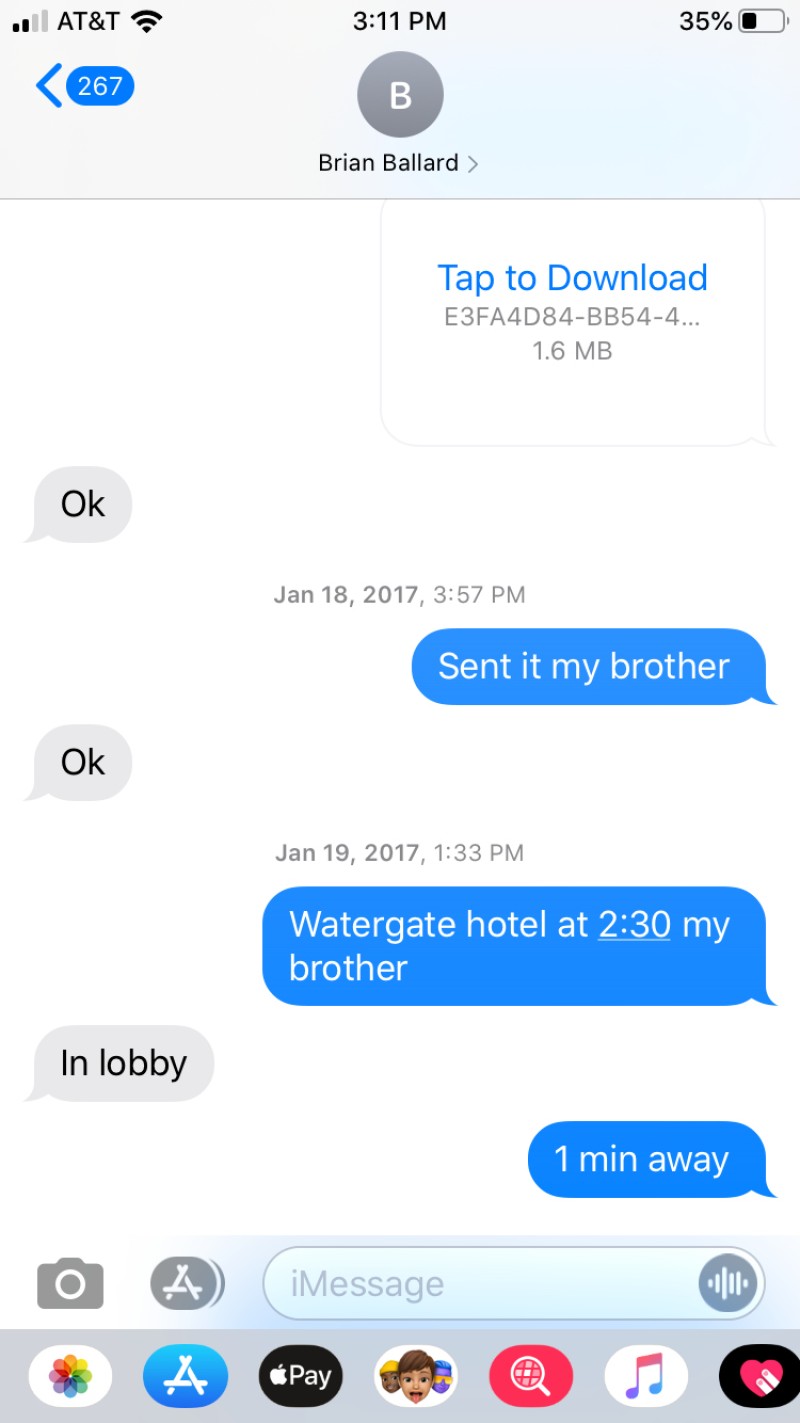Tap the underlined 2:30 time link
This screenshot has width=800, height=1423.
(634, 925)
